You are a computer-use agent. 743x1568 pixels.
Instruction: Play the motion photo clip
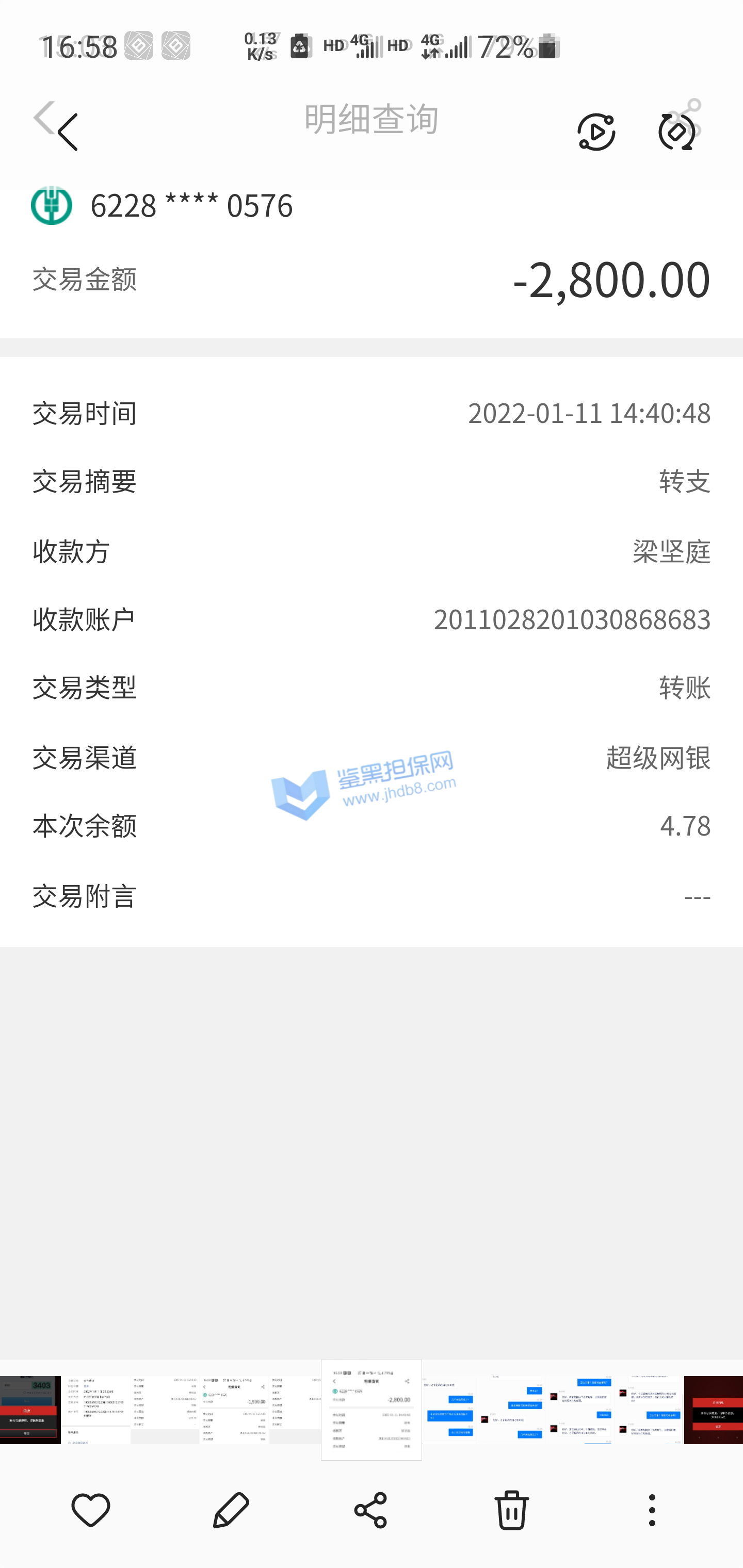click(x=595, y=132)
